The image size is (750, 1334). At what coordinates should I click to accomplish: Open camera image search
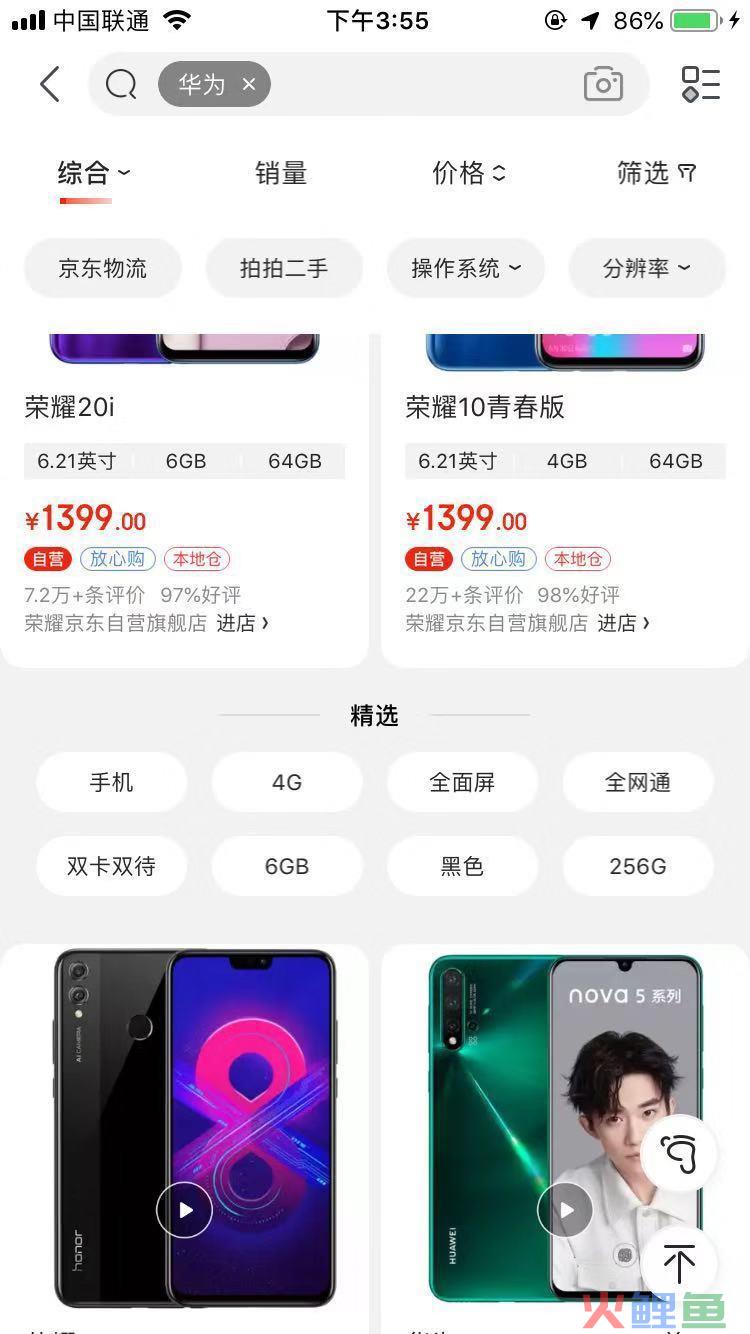[603, 85]
